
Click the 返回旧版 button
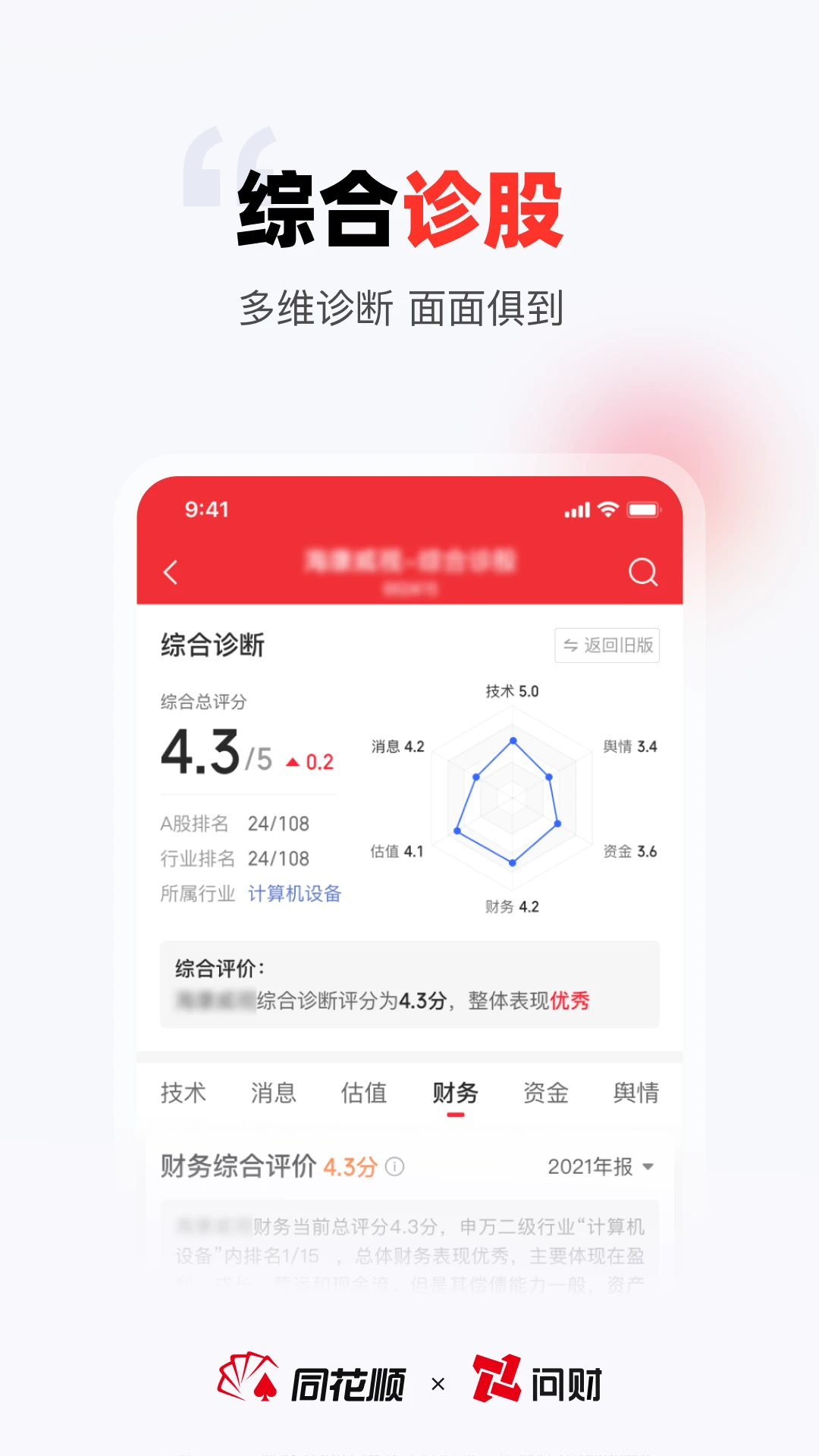pos(607,646)
